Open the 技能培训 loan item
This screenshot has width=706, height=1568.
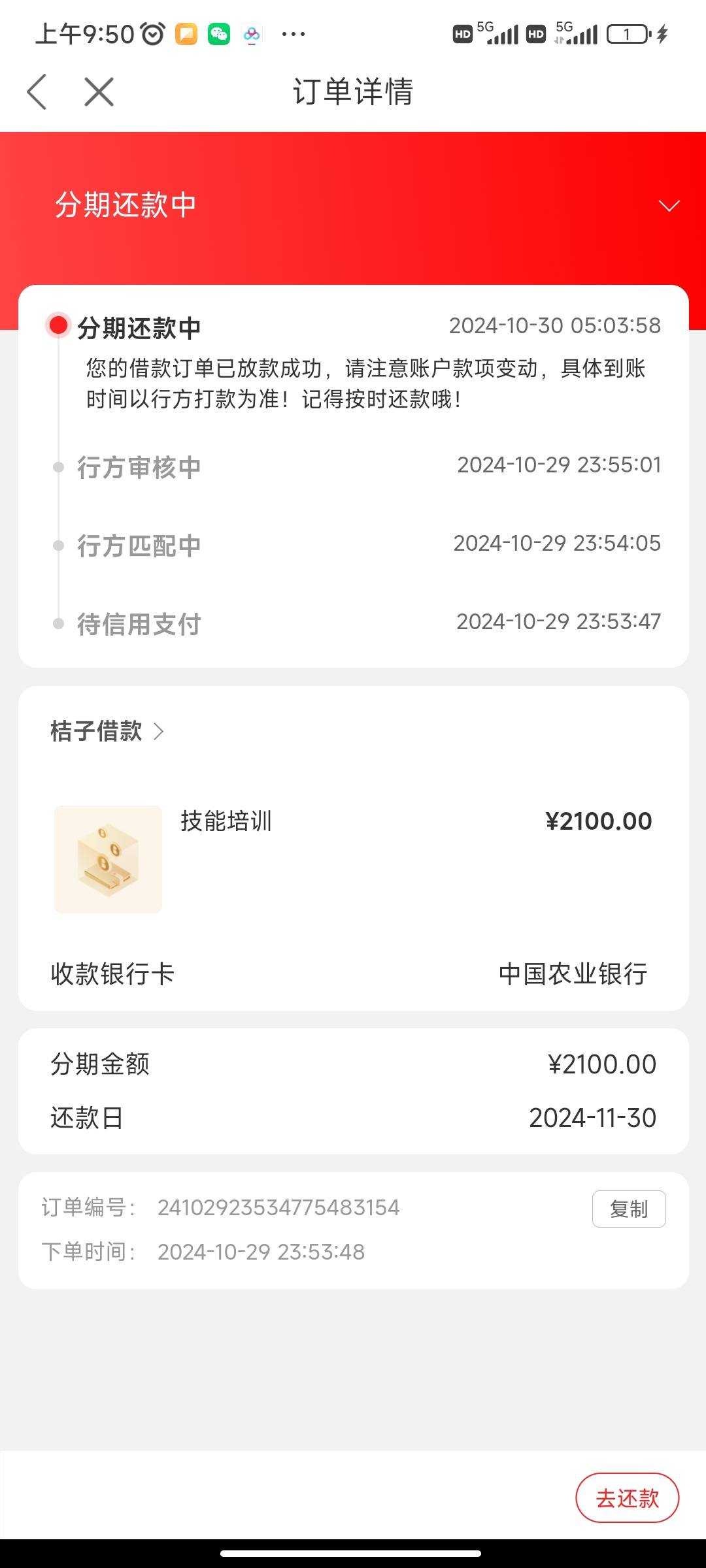pos(353,859)
